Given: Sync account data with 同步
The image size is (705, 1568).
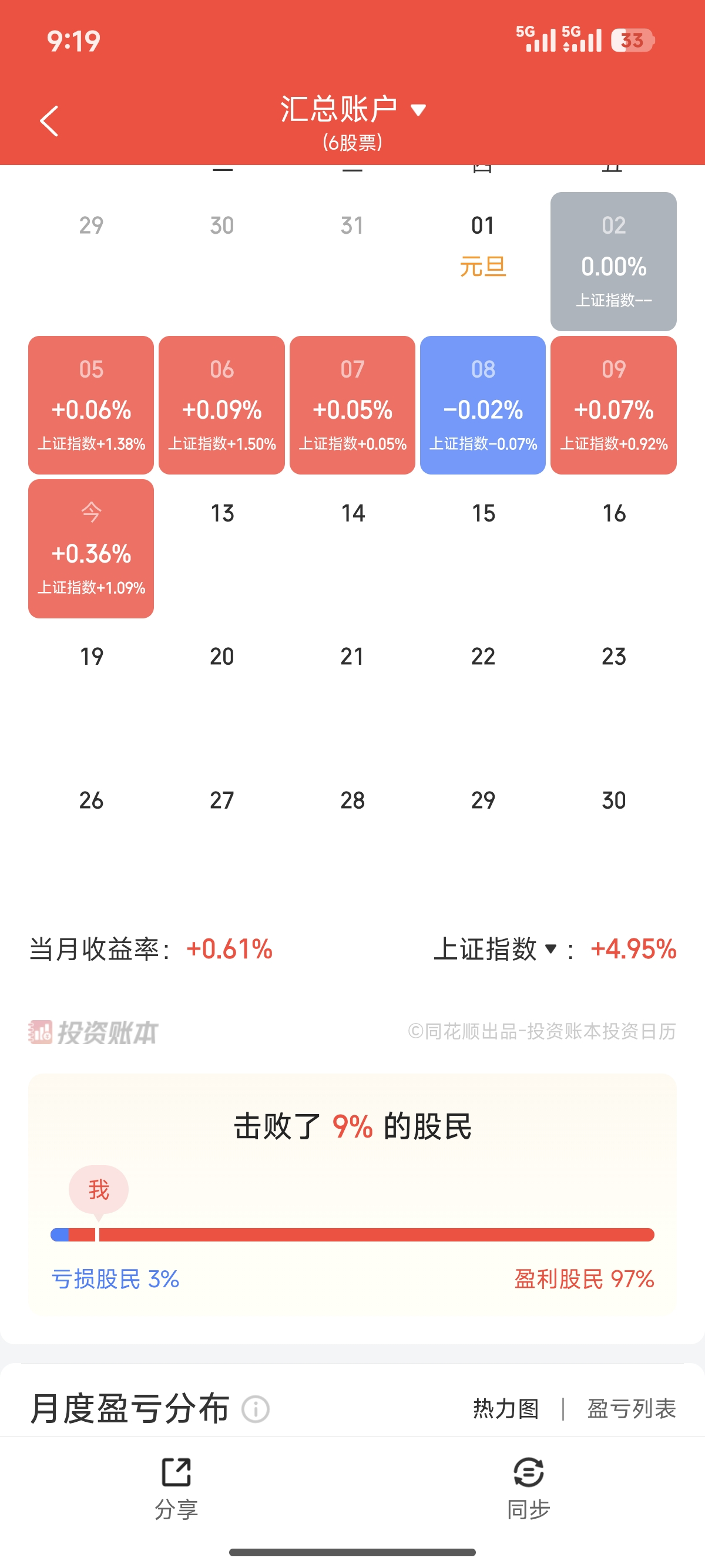Looking at the screenshot, I should (x=528, y=1488).
